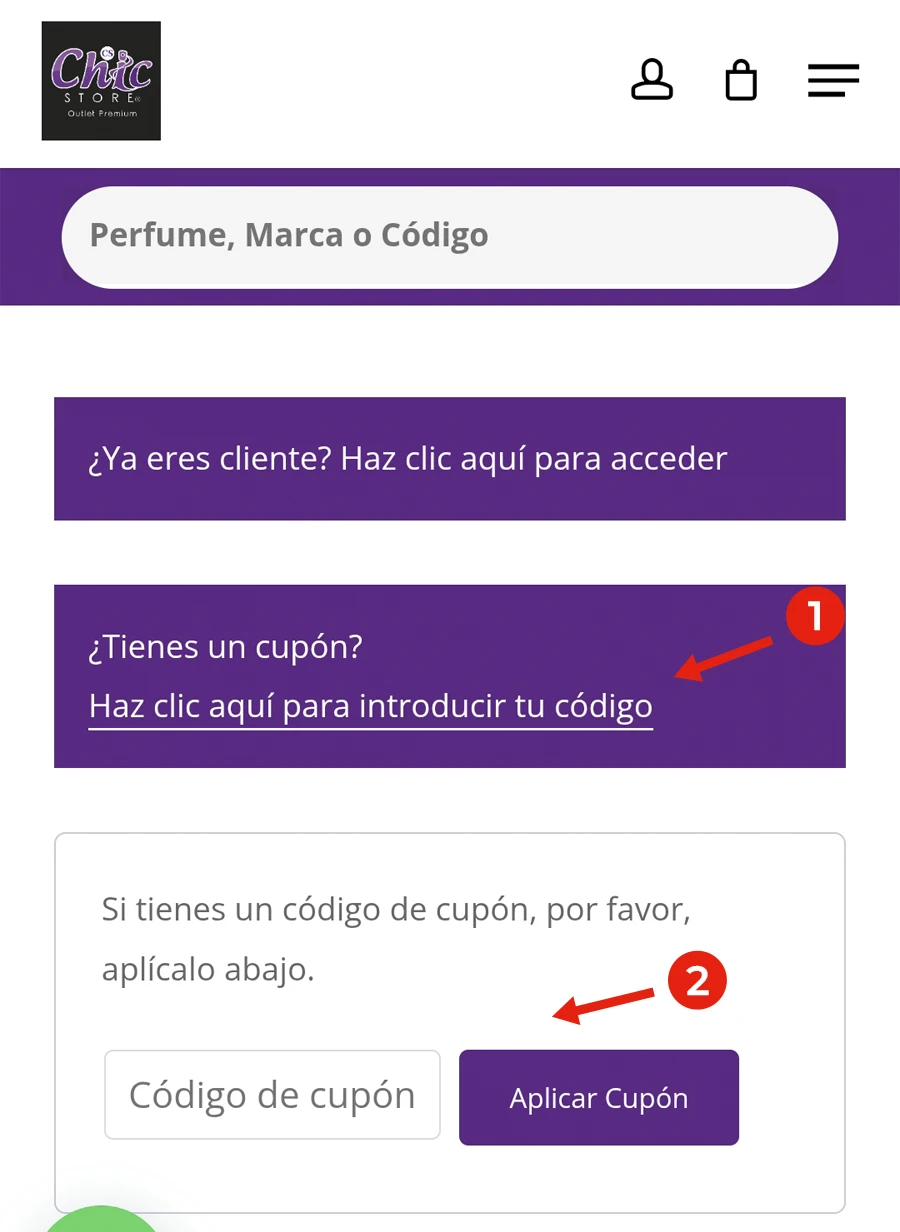Focus the 'Perfume, Marca o Código' search bar

pos(449,236)
